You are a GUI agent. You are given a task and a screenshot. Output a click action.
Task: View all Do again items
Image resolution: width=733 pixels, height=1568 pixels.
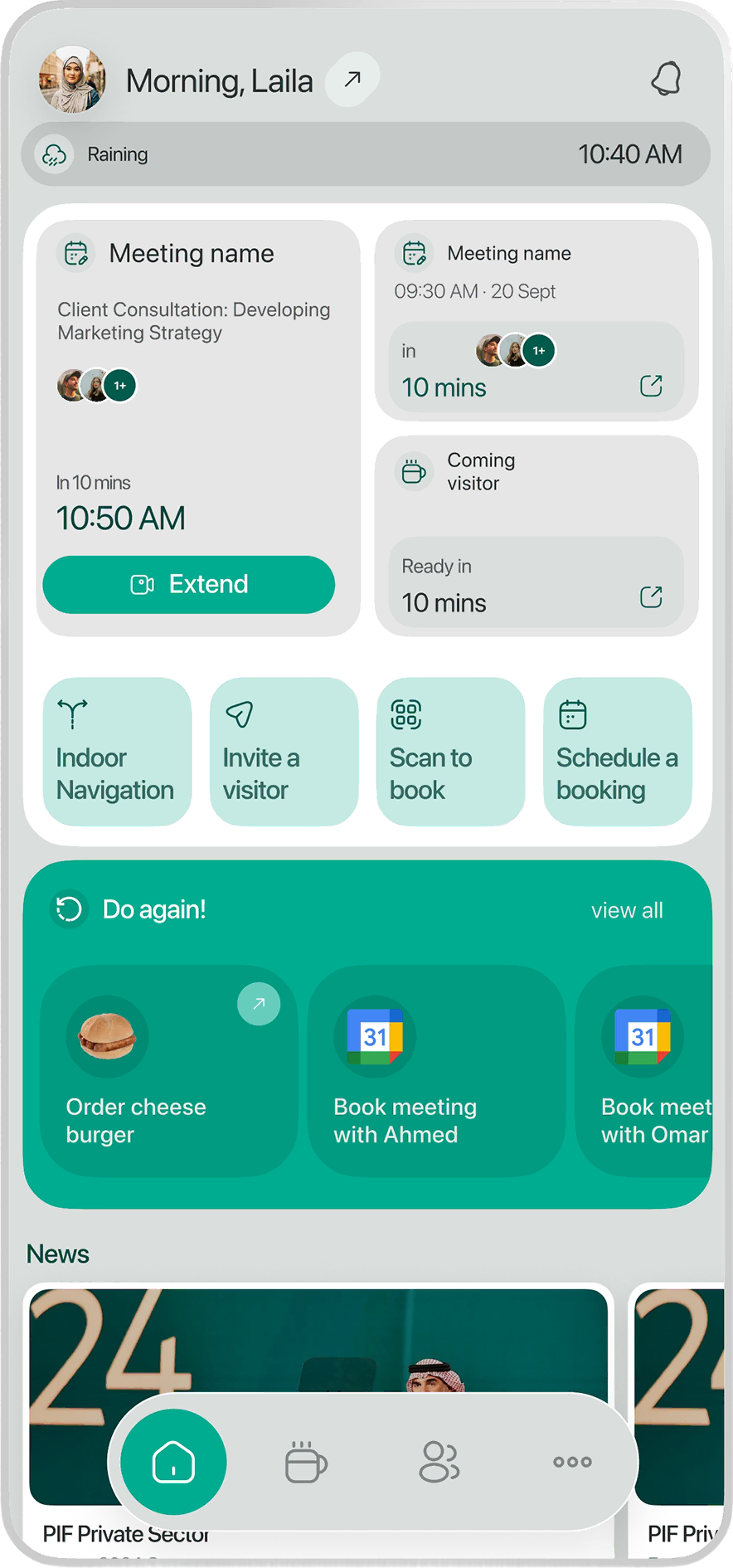627,911
